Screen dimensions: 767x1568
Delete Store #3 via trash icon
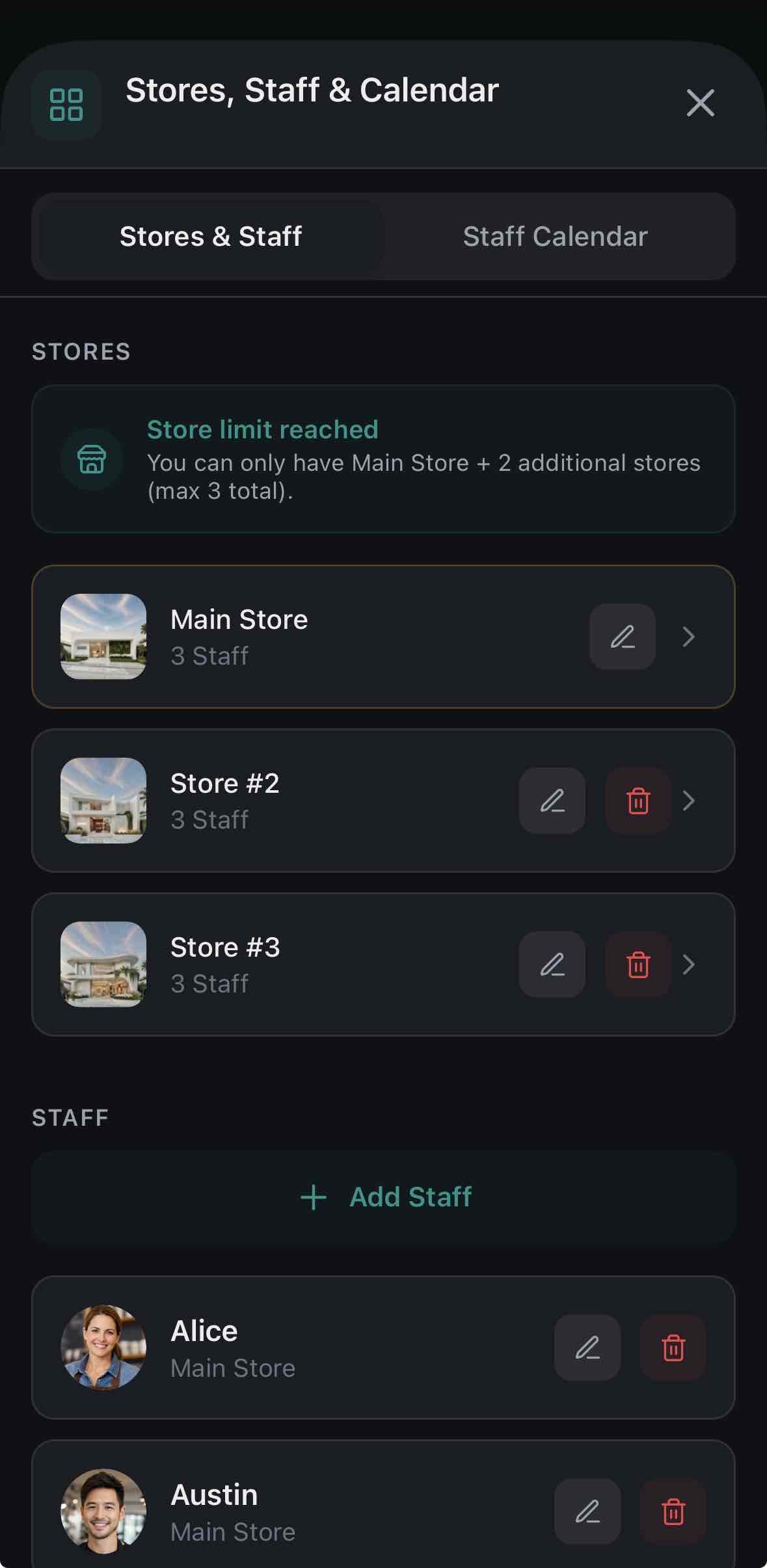click(x=638, y=966)
